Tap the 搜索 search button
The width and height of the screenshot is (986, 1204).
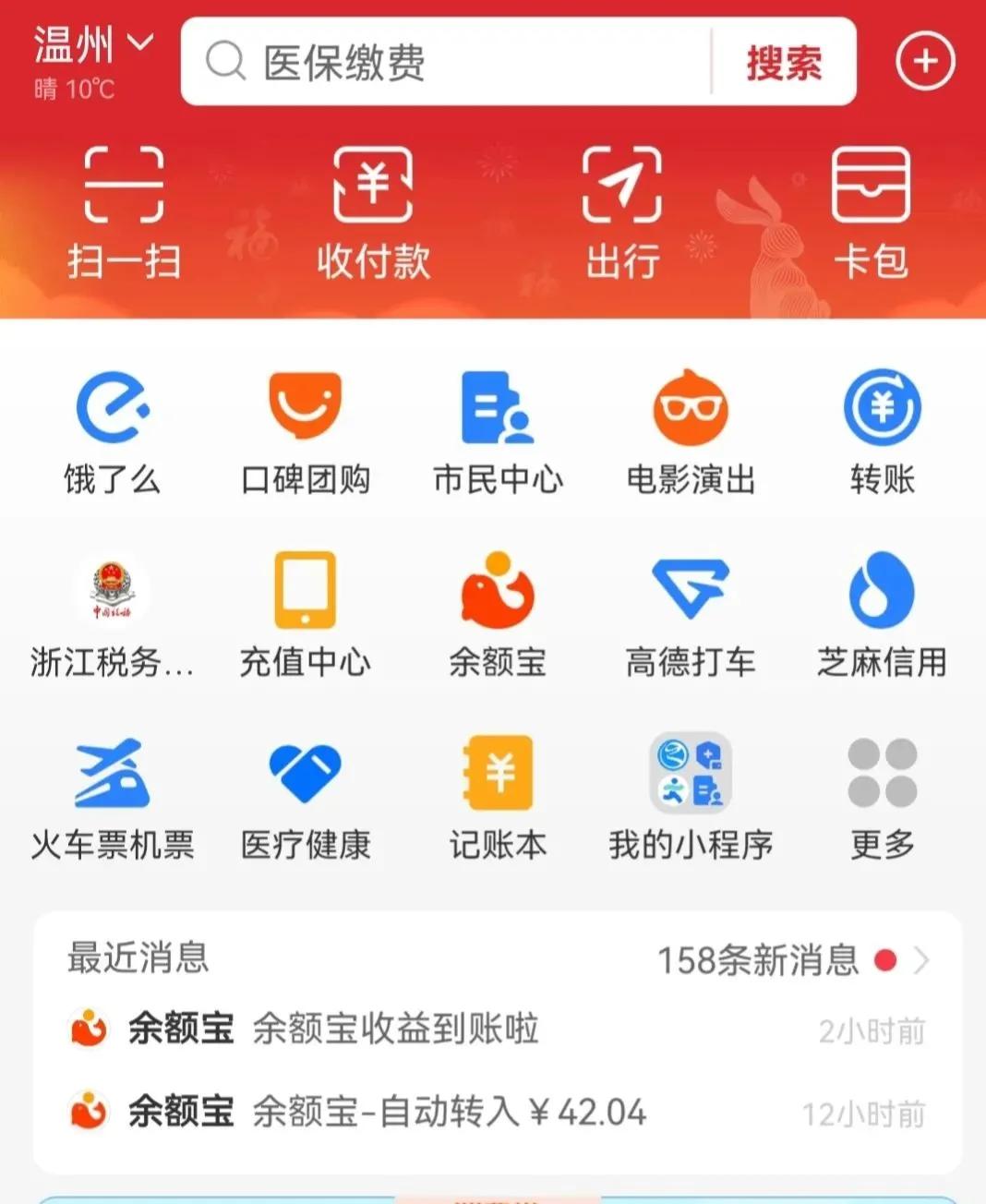783,62
